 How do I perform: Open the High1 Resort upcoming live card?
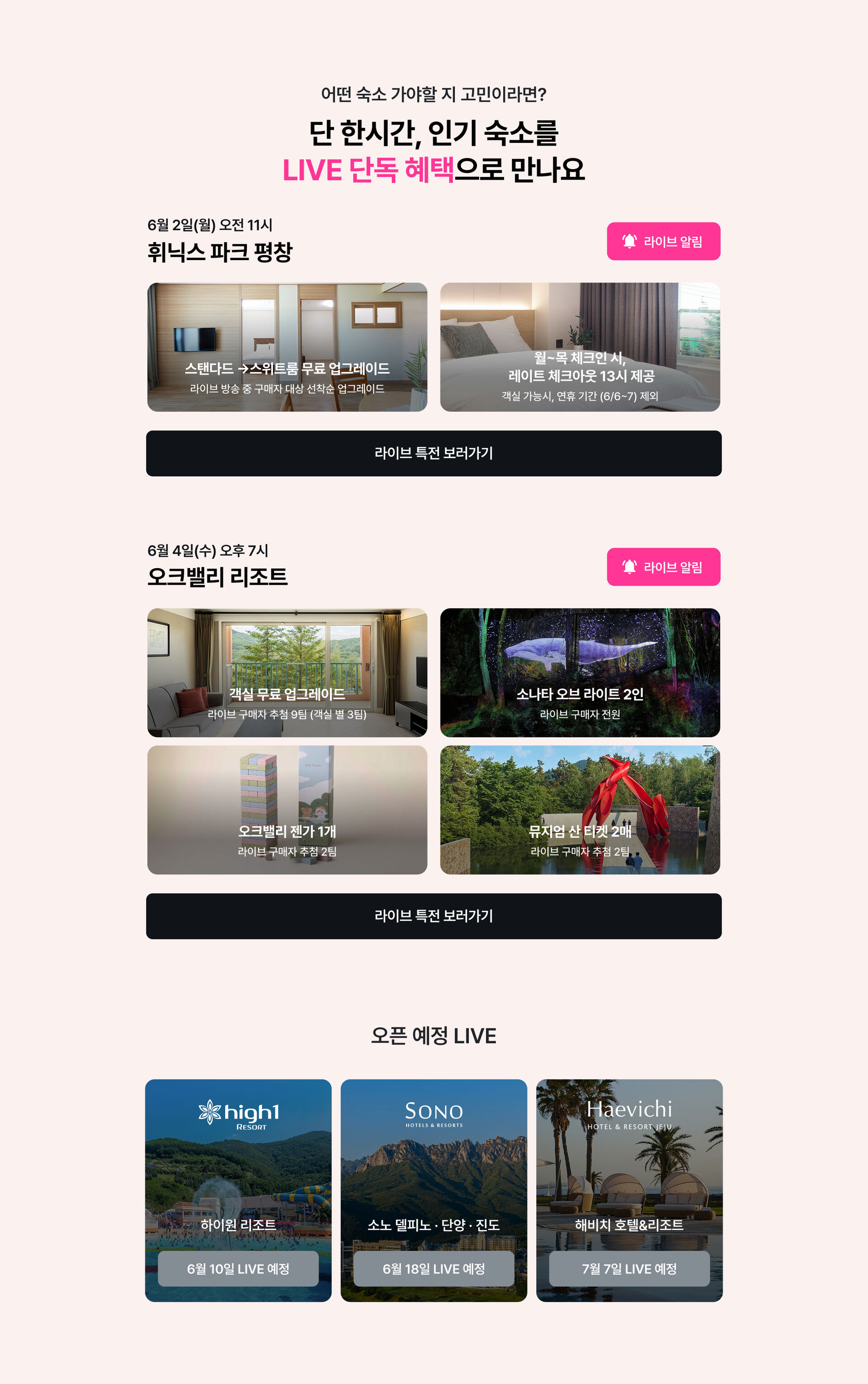pos(238,1190)
